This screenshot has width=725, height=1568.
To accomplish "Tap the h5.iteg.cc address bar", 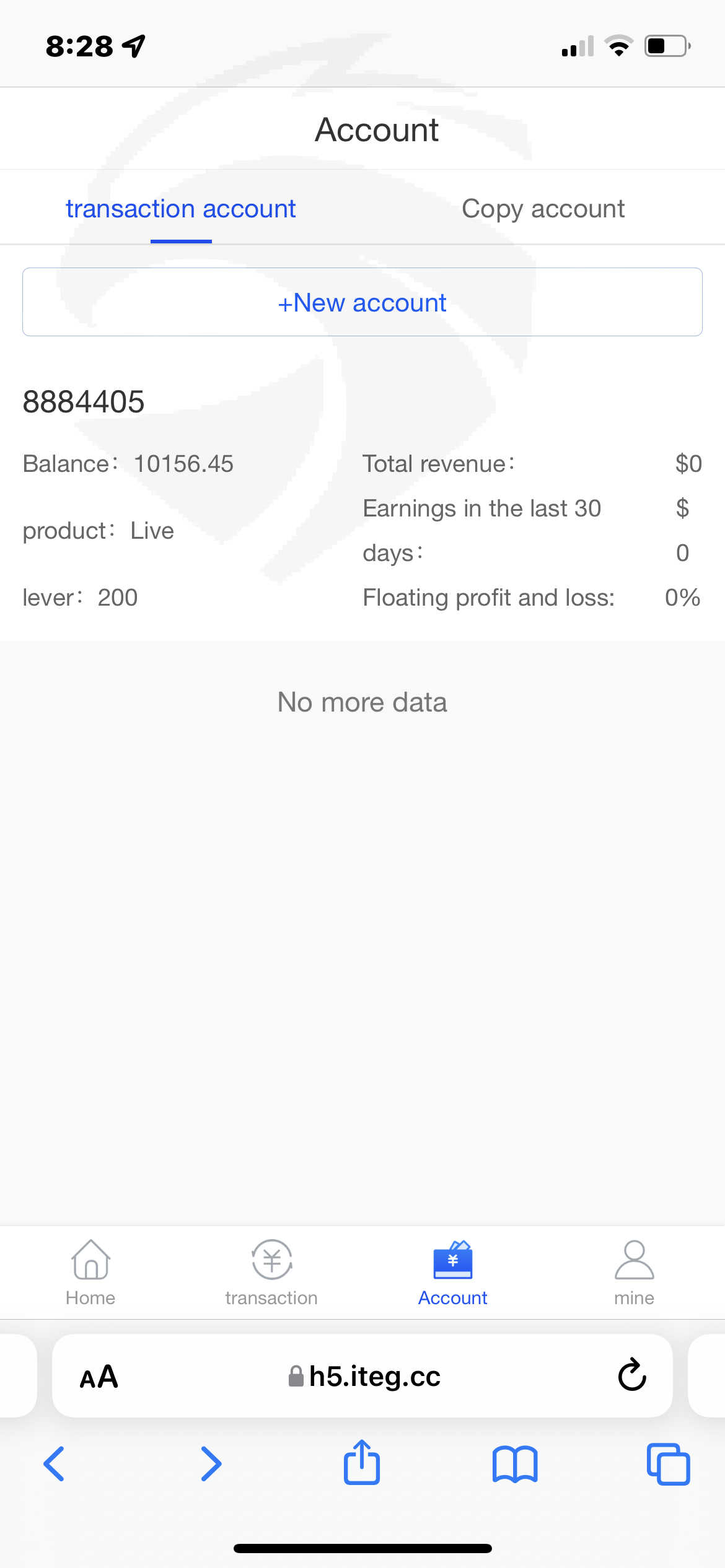I will click(x=364, y=1376).
